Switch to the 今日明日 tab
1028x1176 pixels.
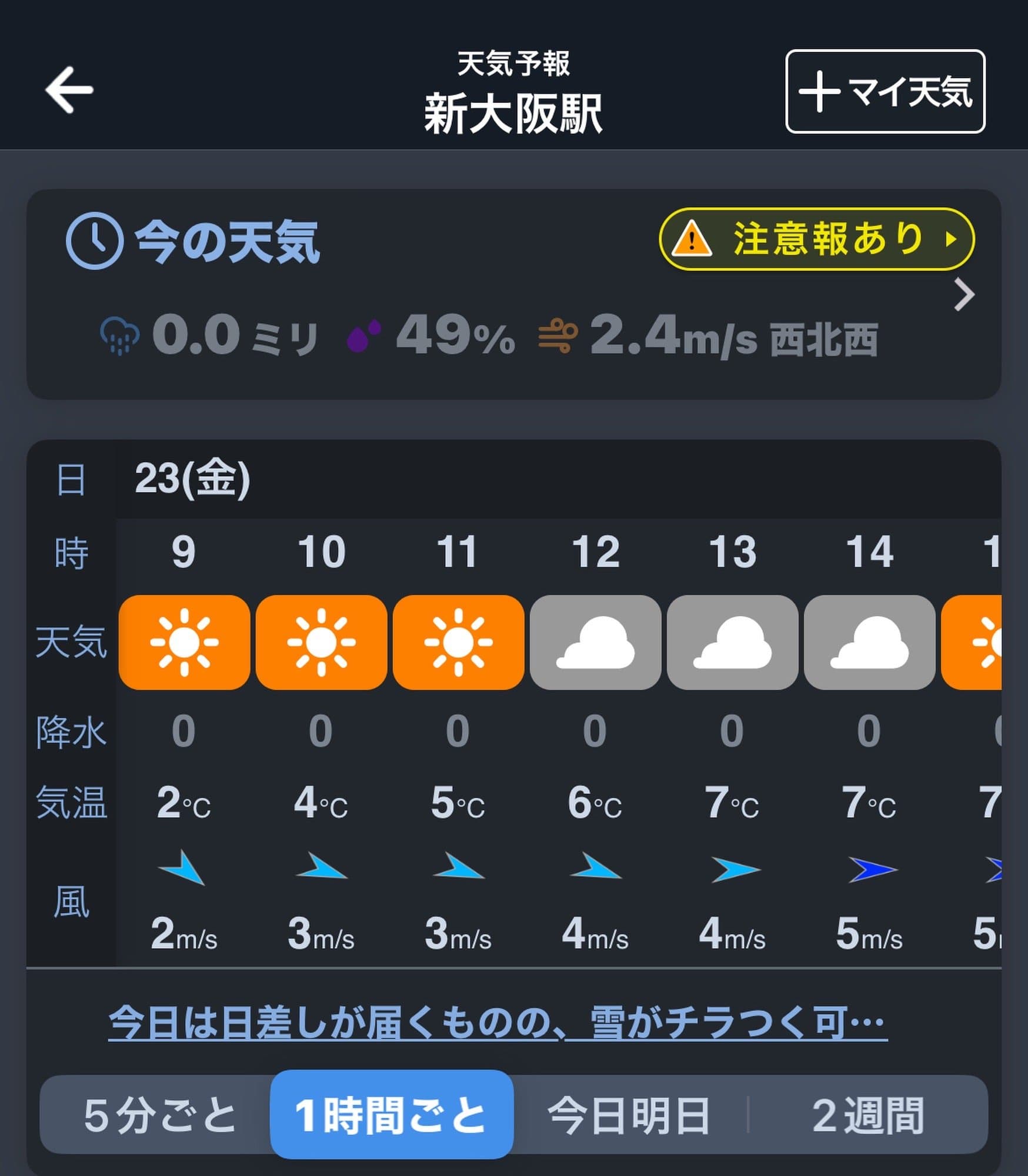tap(628, 1115)
